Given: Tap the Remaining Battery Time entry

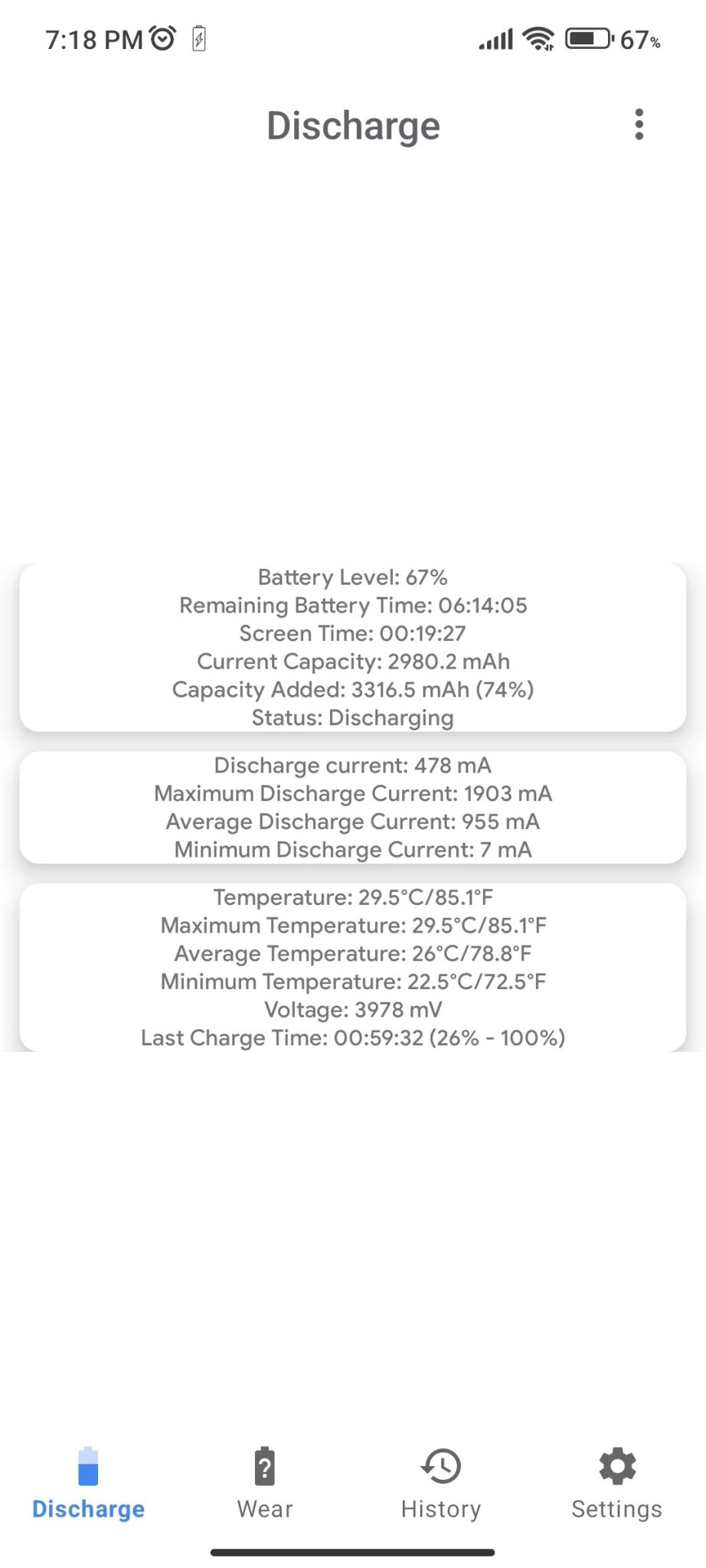Looking at the screenshot, I should [353, 605].
